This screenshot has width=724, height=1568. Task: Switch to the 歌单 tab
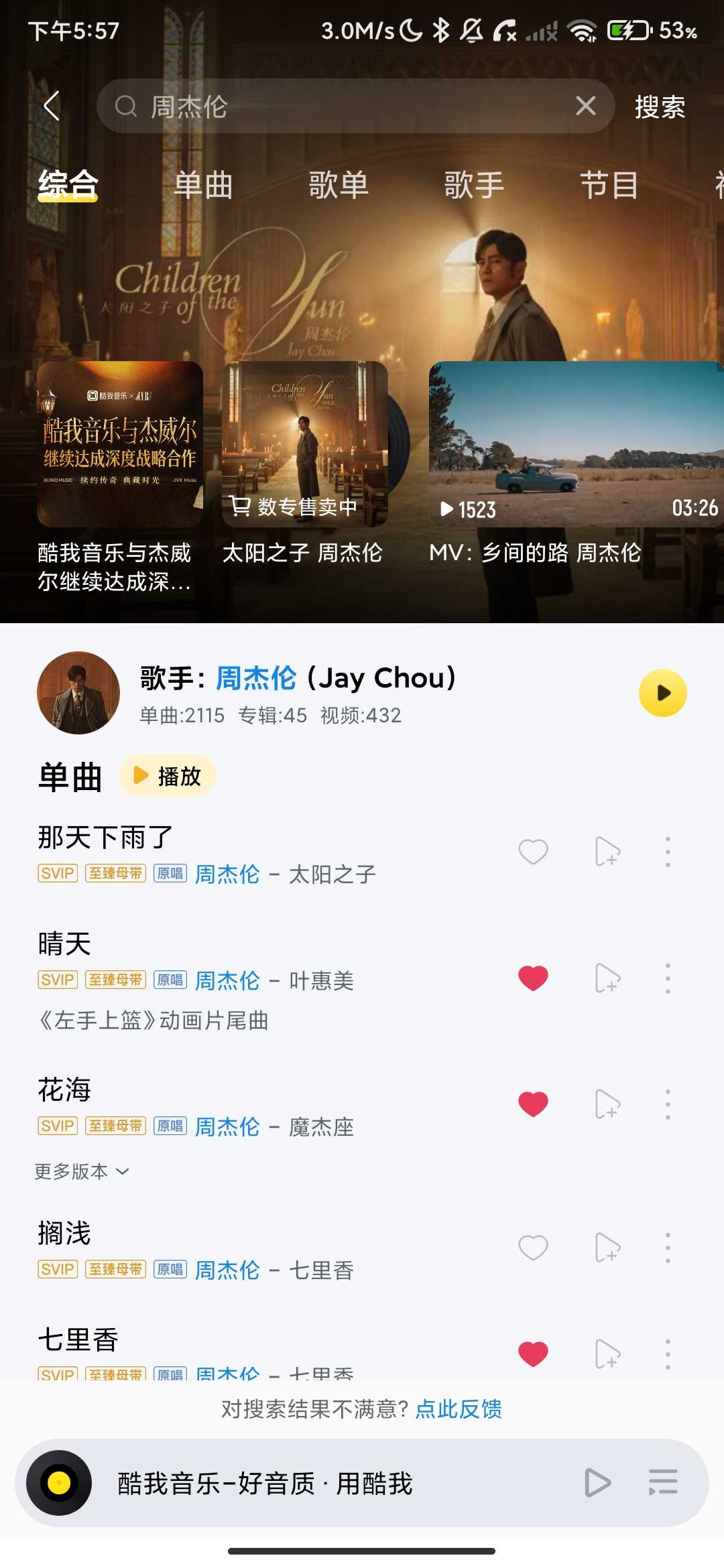click(339, 185)
